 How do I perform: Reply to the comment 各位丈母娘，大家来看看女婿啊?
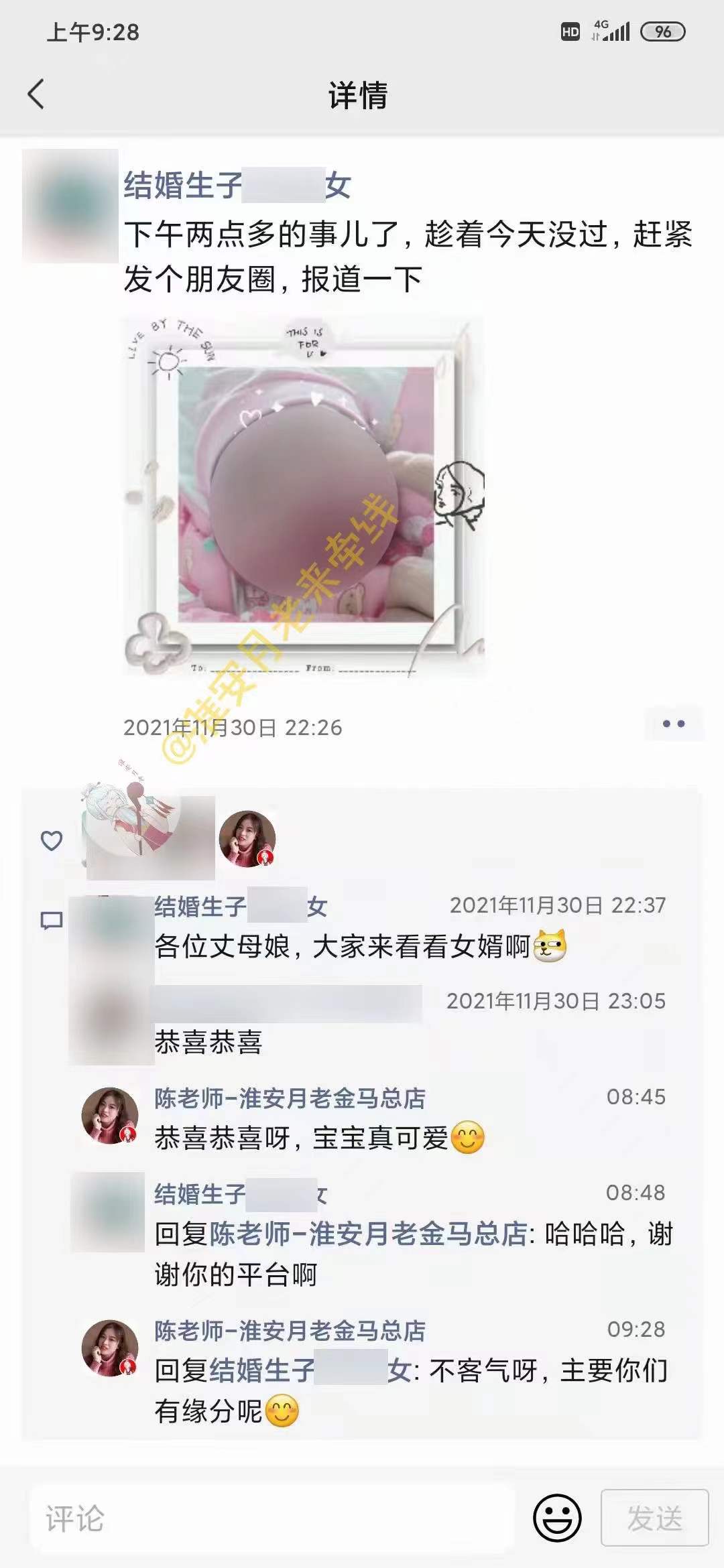(x=342, y=946)
